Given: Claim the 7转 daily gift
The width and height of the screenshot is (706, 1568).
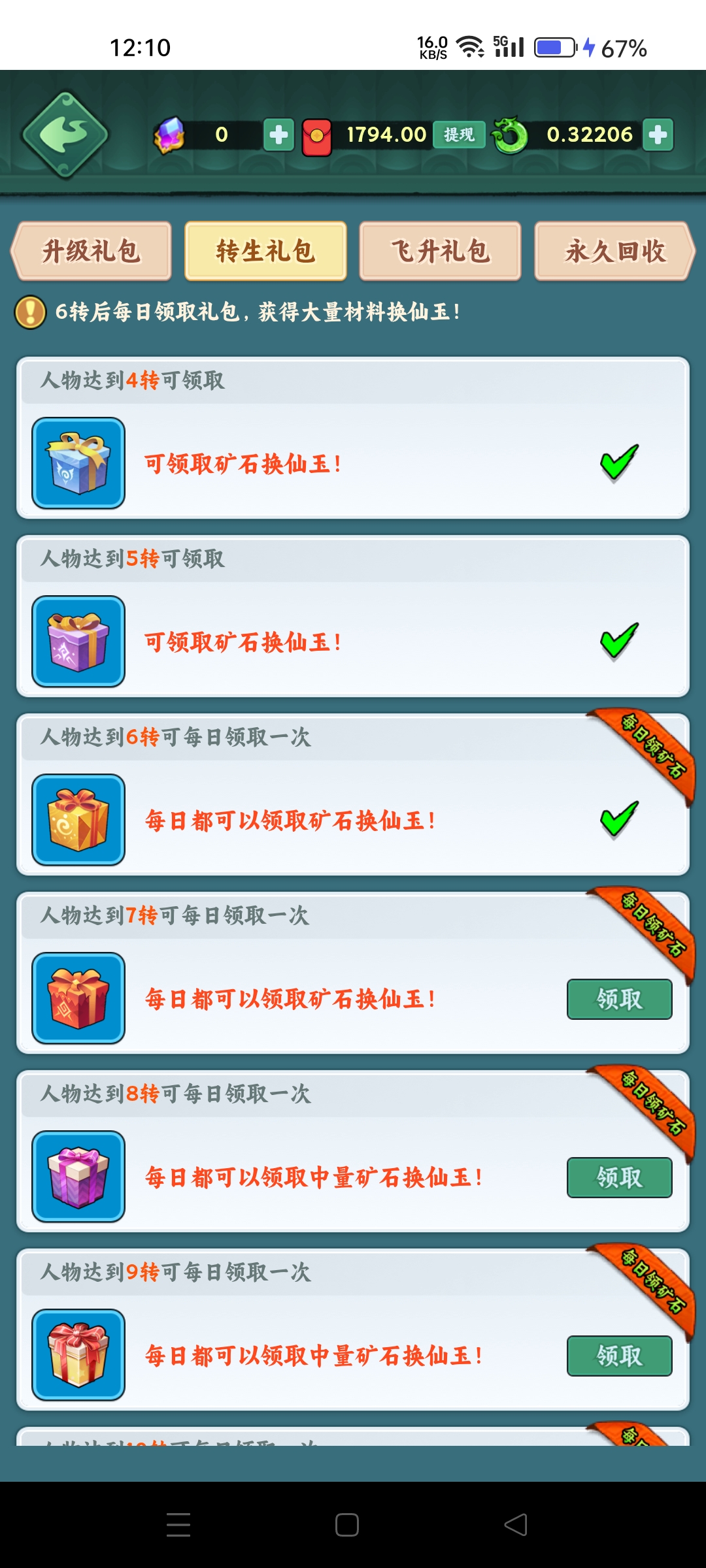Looking at the screenshot, I should tap(619, 999).
